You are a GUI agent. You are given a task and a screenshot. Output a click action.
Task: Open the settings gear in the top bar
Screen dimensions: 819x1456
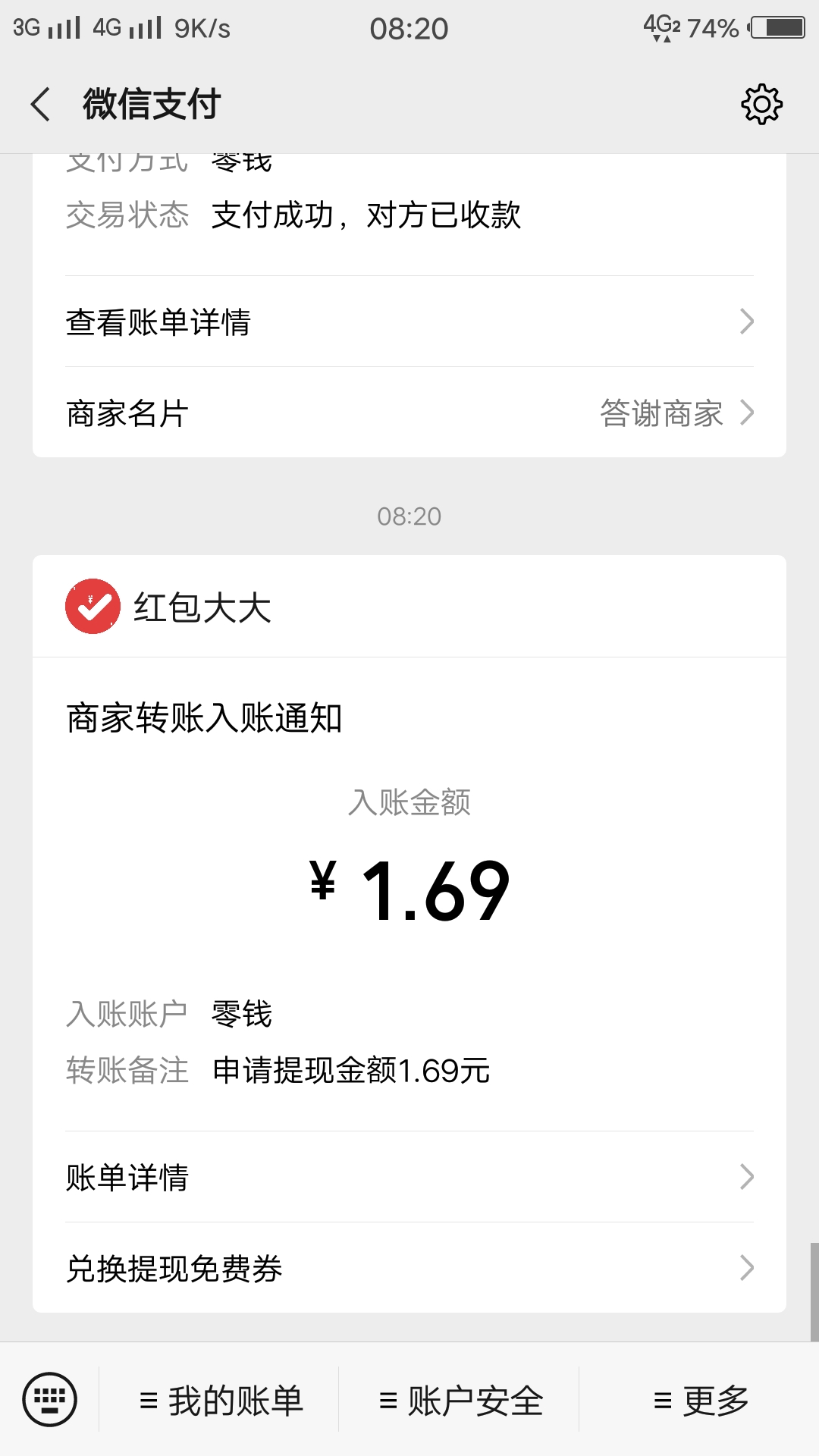(762, 104)
